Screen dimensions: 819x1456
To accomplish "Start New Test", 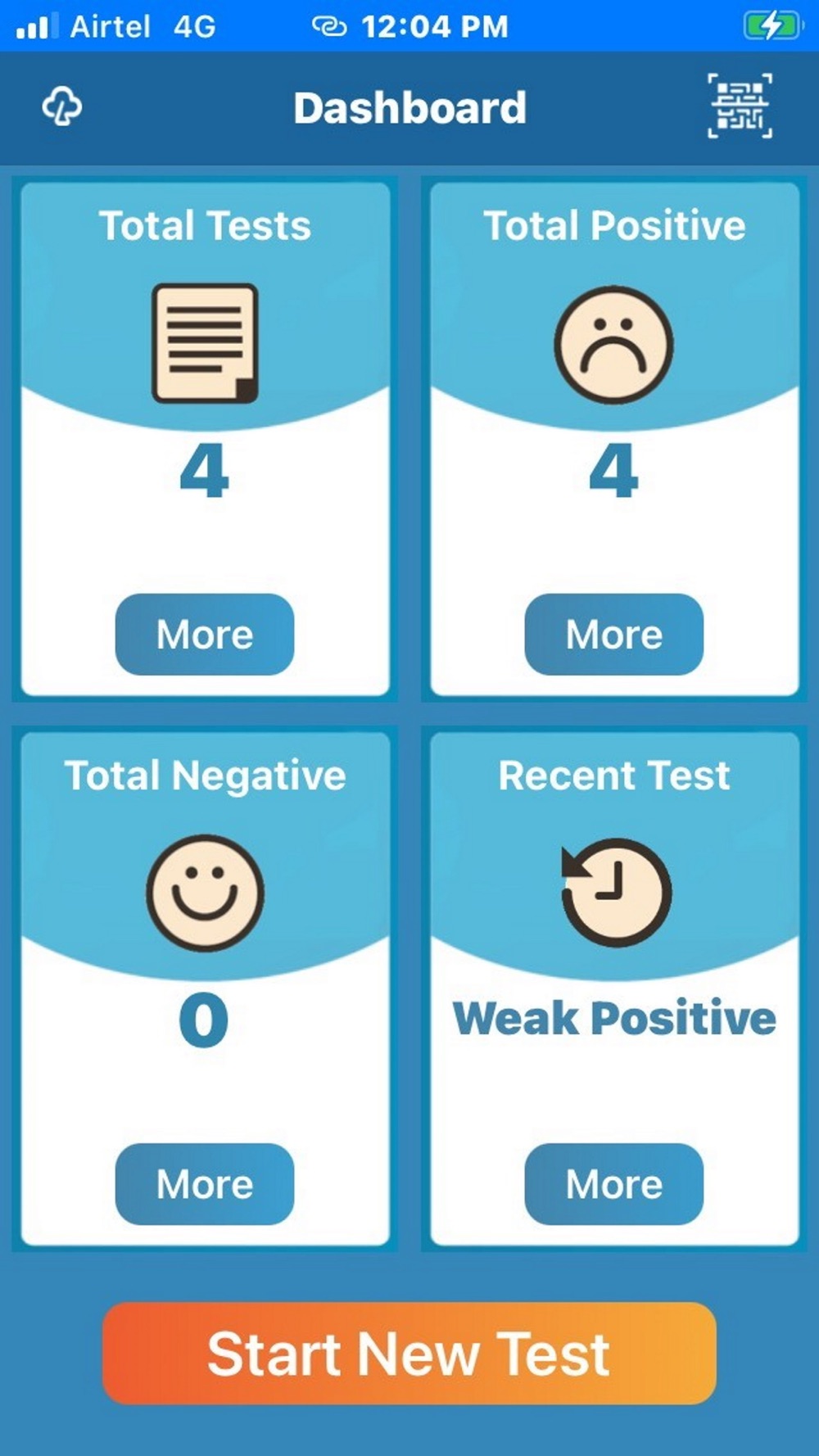I will point(409,1354).
